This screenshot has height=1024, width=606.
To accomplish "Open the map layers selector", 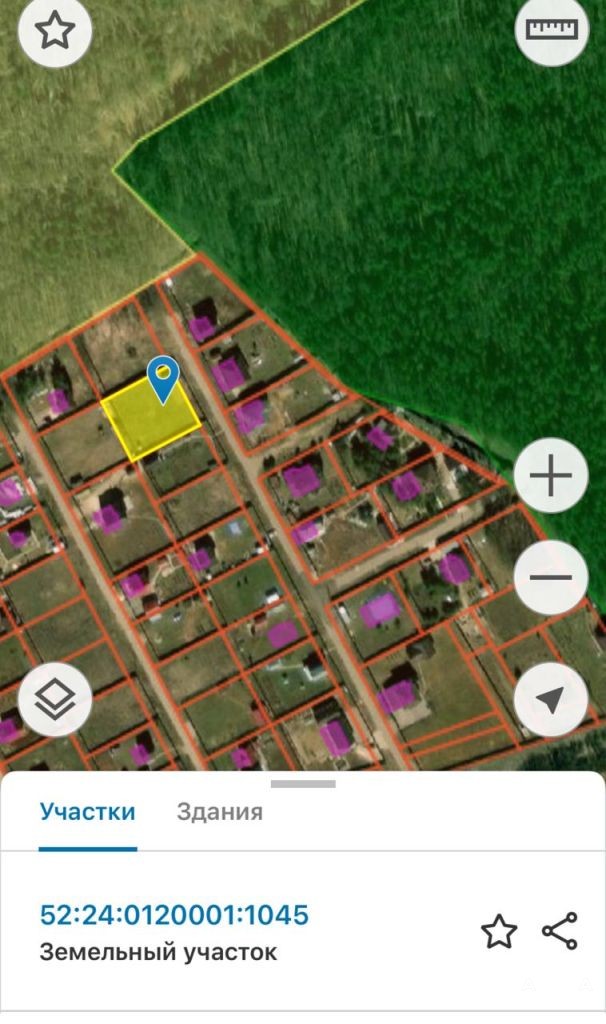I will tap(55, 699).
